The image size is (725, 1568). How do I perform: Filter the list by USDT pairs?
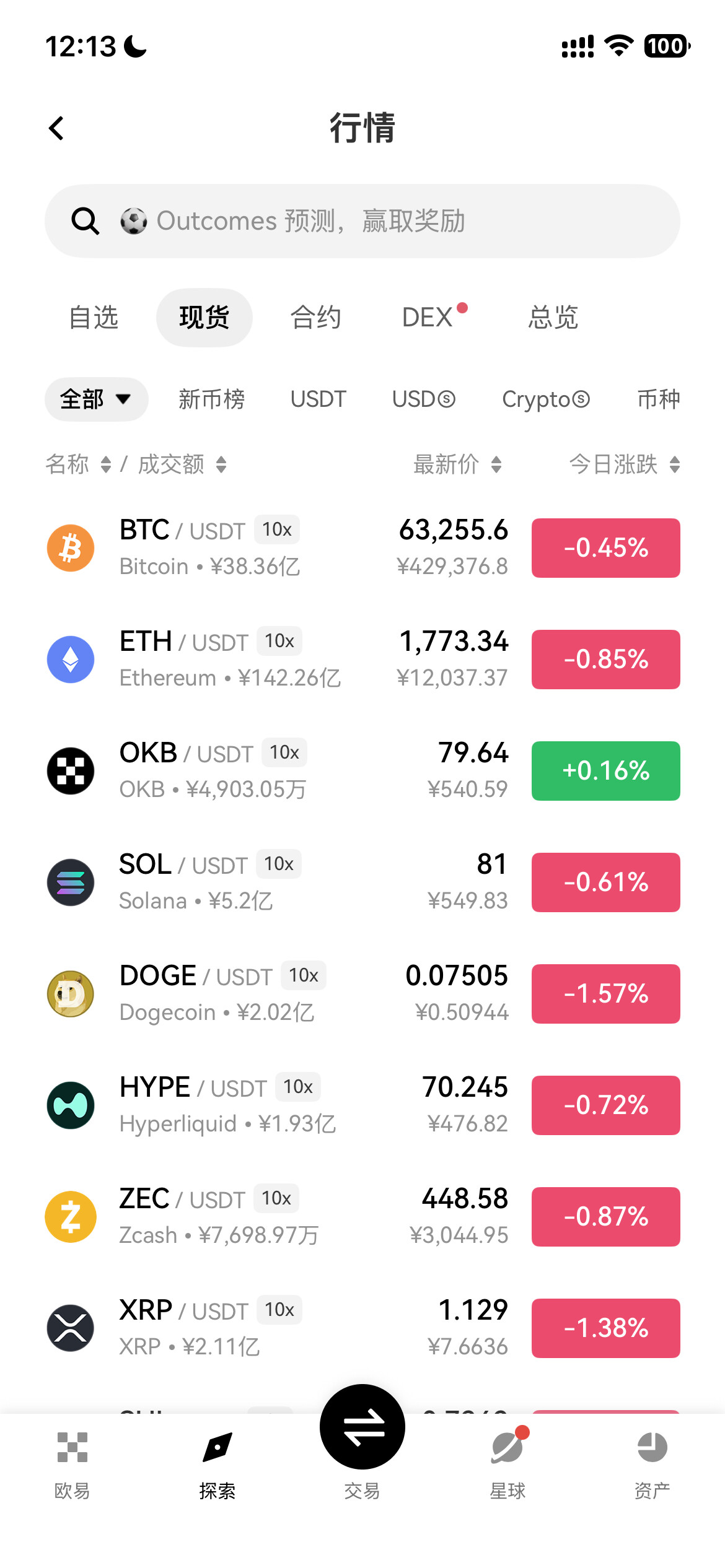[319, 399]
